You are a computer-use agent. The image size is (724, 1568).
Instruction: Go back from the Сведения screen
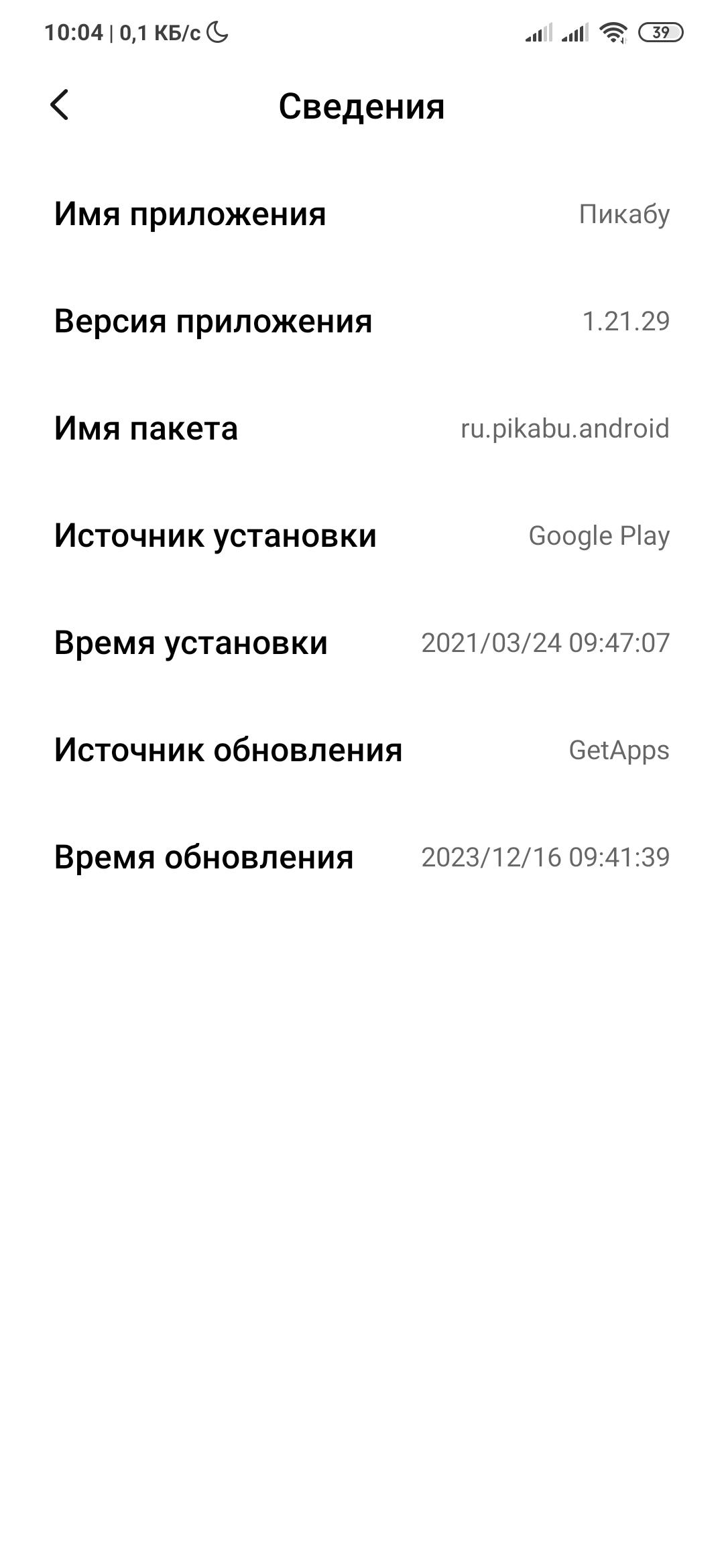tap(60, 106)
